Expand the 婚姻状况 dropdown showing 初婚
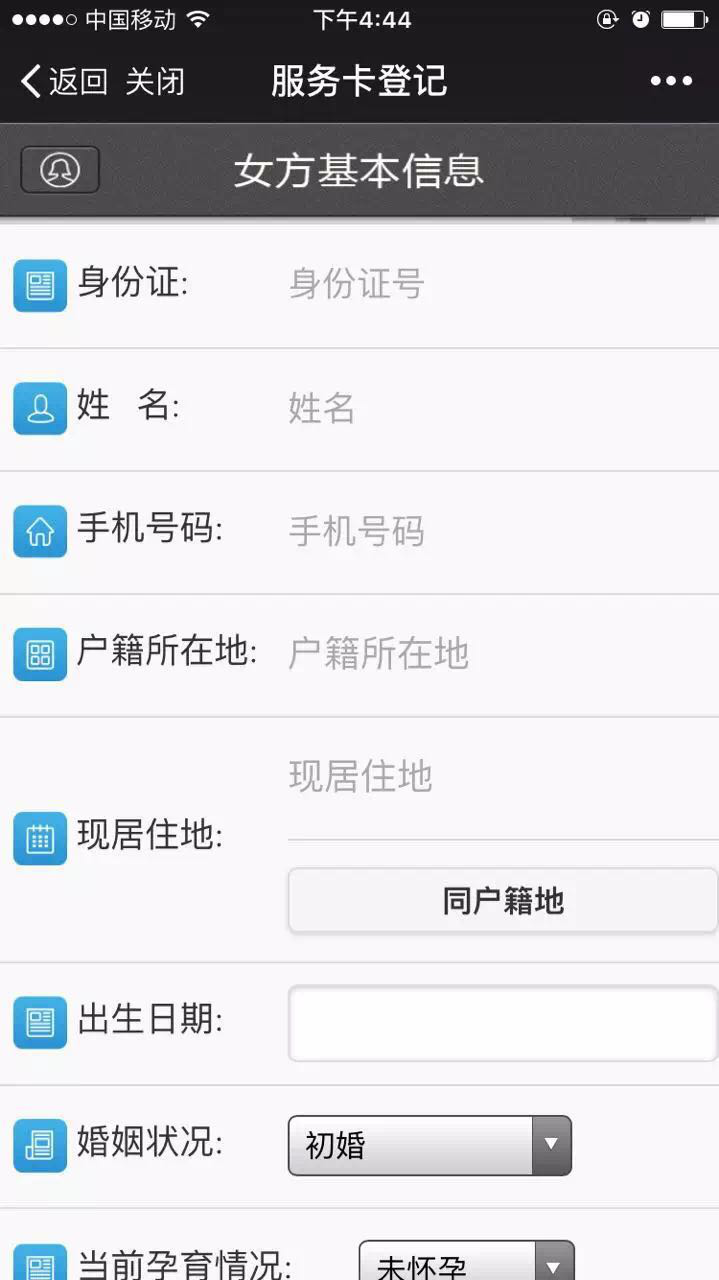Viewport: 719px width, 1280px height. coord(429,1145)
